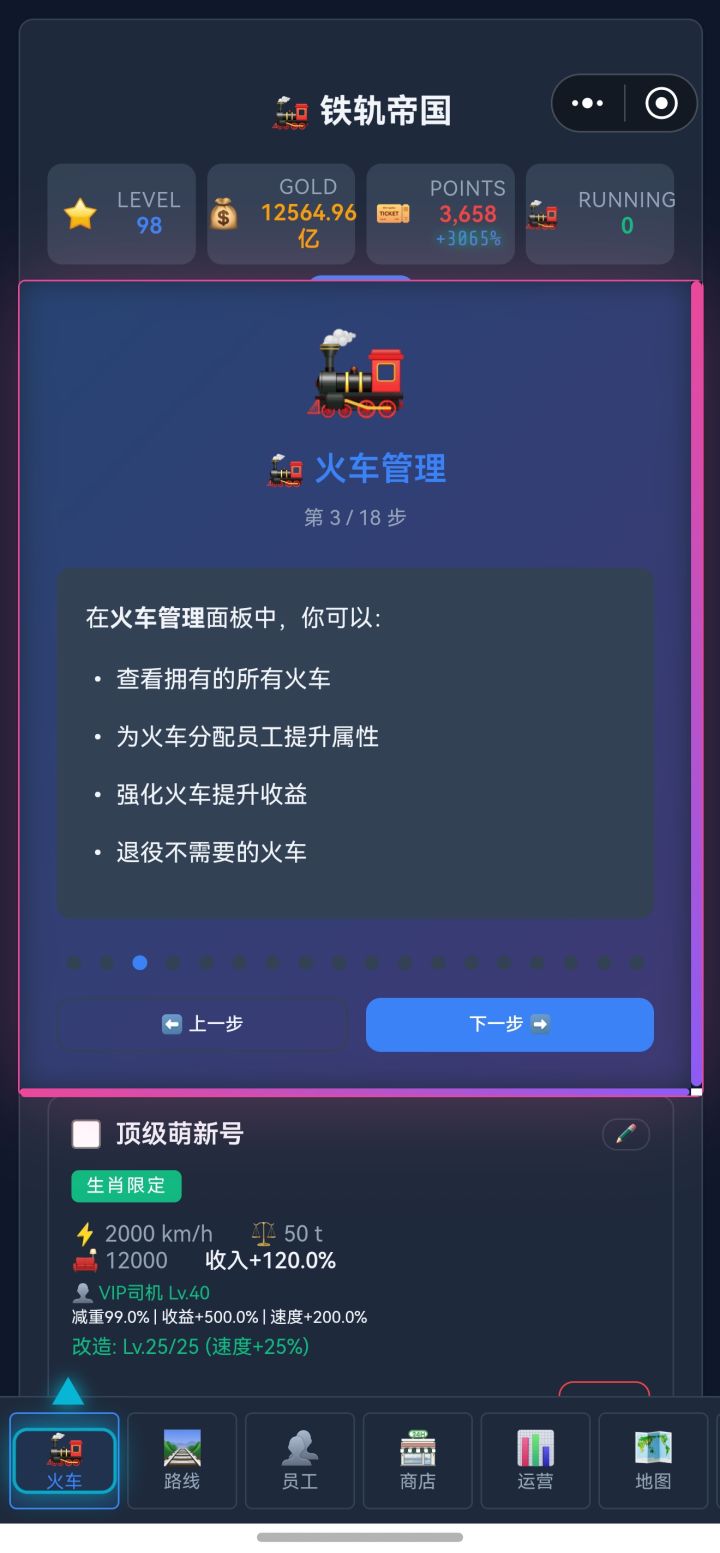Image resolution: width=720 pixels, height=1553 pixels.
Task: Click the LEVEL 98 star badge
Action: coord(121,213)
